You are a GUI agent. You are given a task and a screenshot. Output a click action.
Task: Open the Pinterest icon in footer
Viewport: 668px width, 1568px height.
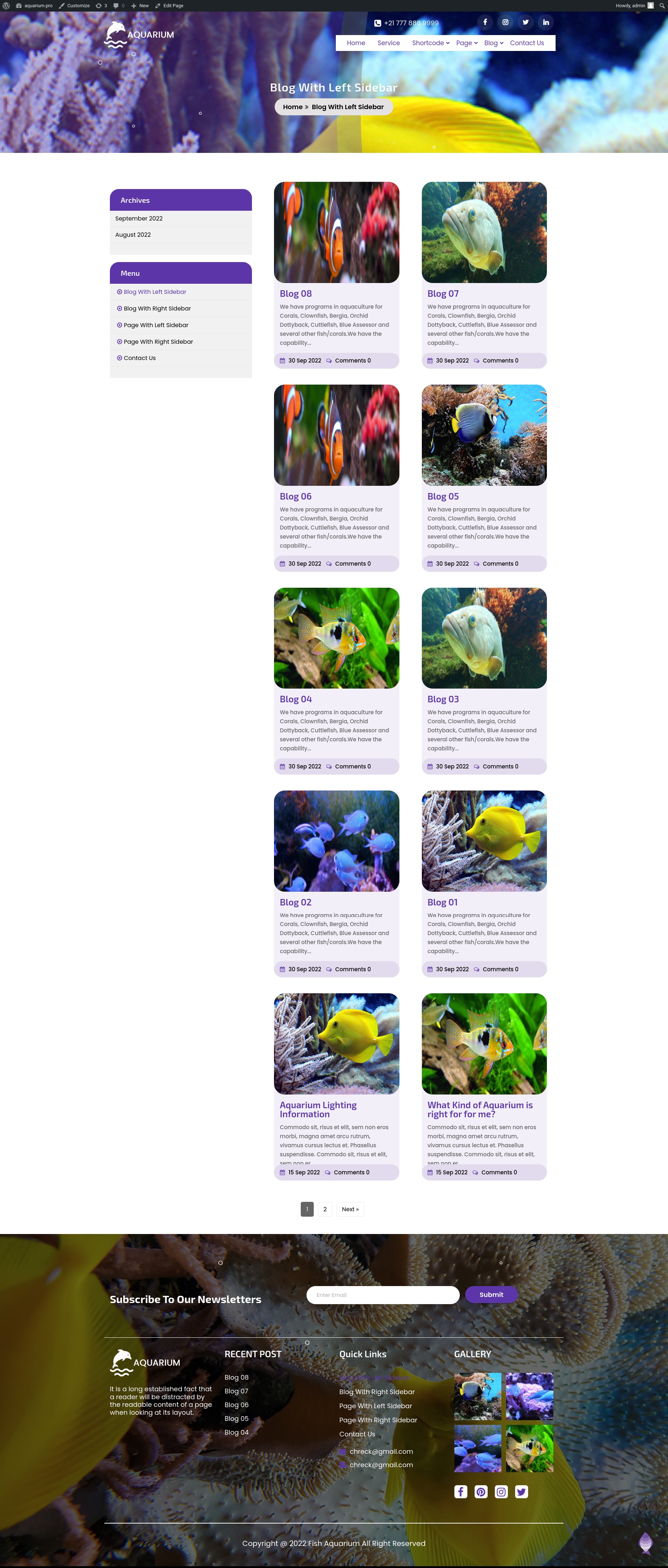click(x=481, y=1491)
